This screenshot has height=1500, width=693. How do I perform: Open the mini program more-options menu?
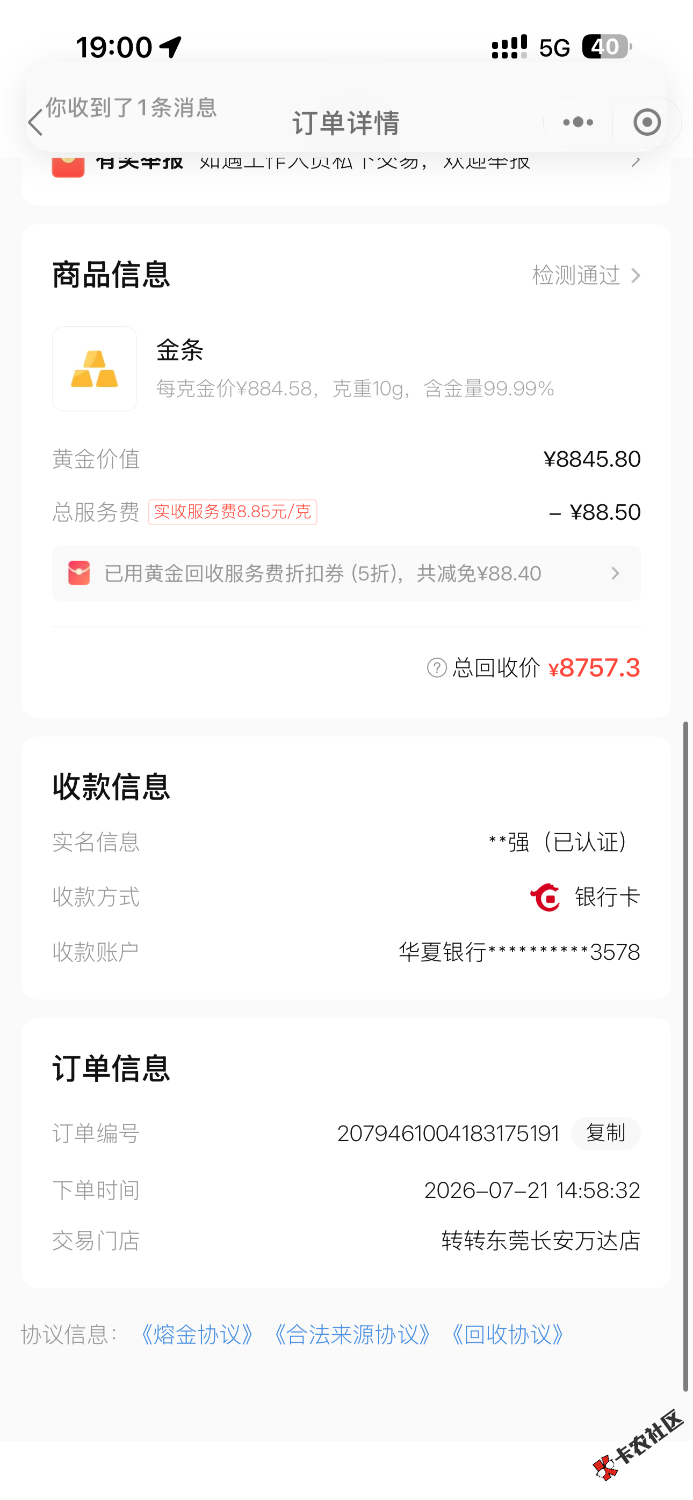578,122
